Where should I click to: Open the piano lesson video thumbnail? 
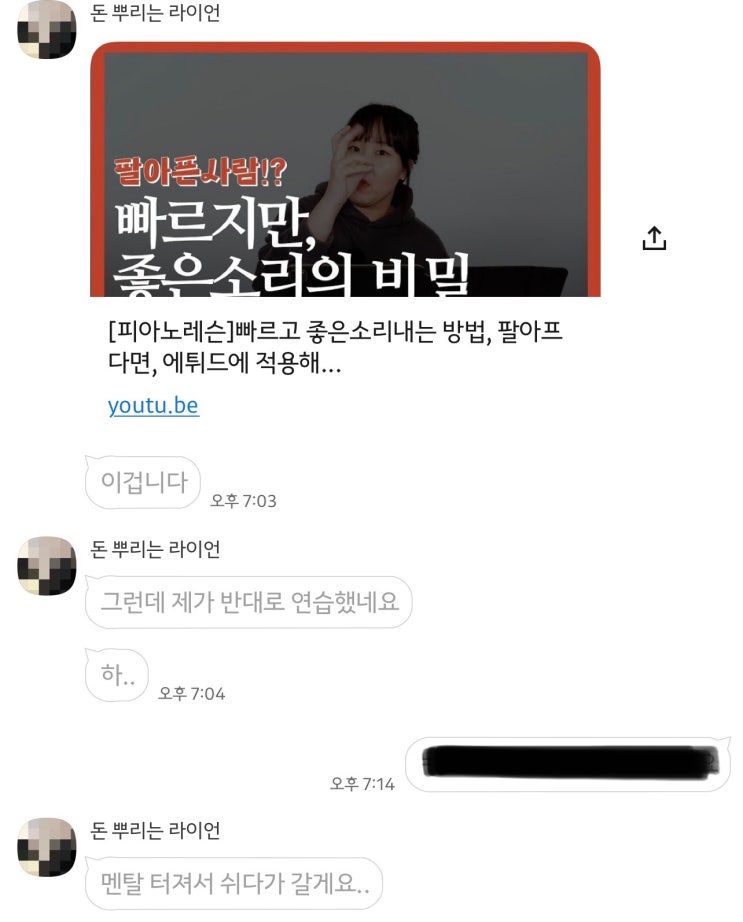pos(345,170)
